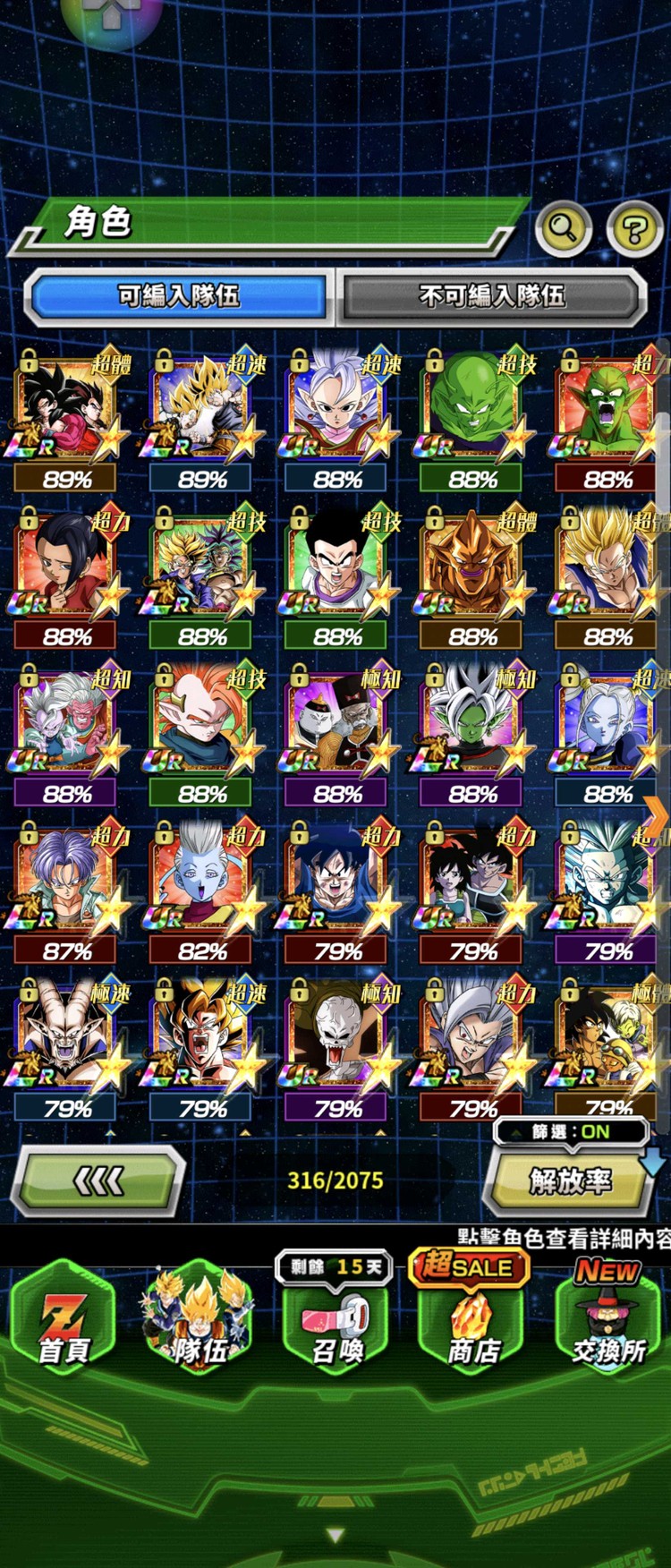Select the 極知 Zamasu LR card at 88%

pyautogui.click(x=472, y=725)
